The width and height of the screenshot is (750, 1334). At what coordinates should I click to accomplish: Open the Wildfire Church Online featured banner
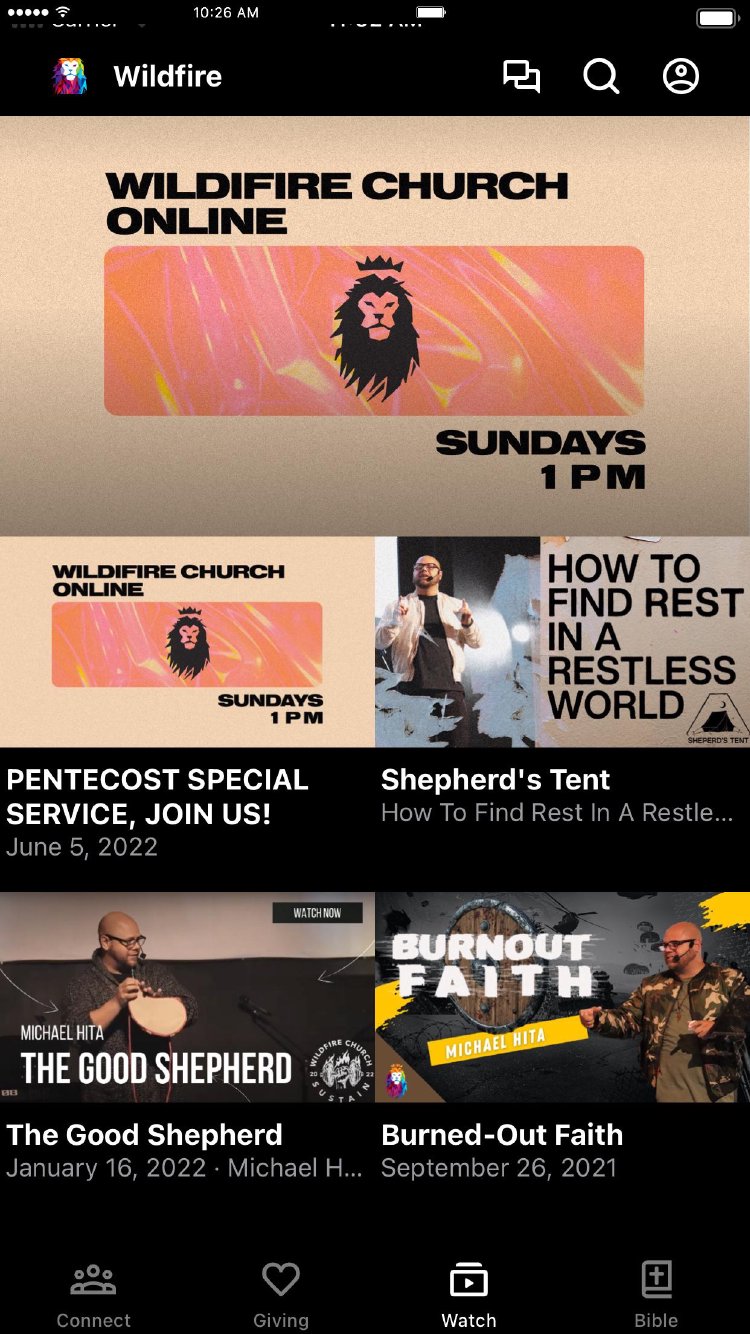click(x=375, y=326)
